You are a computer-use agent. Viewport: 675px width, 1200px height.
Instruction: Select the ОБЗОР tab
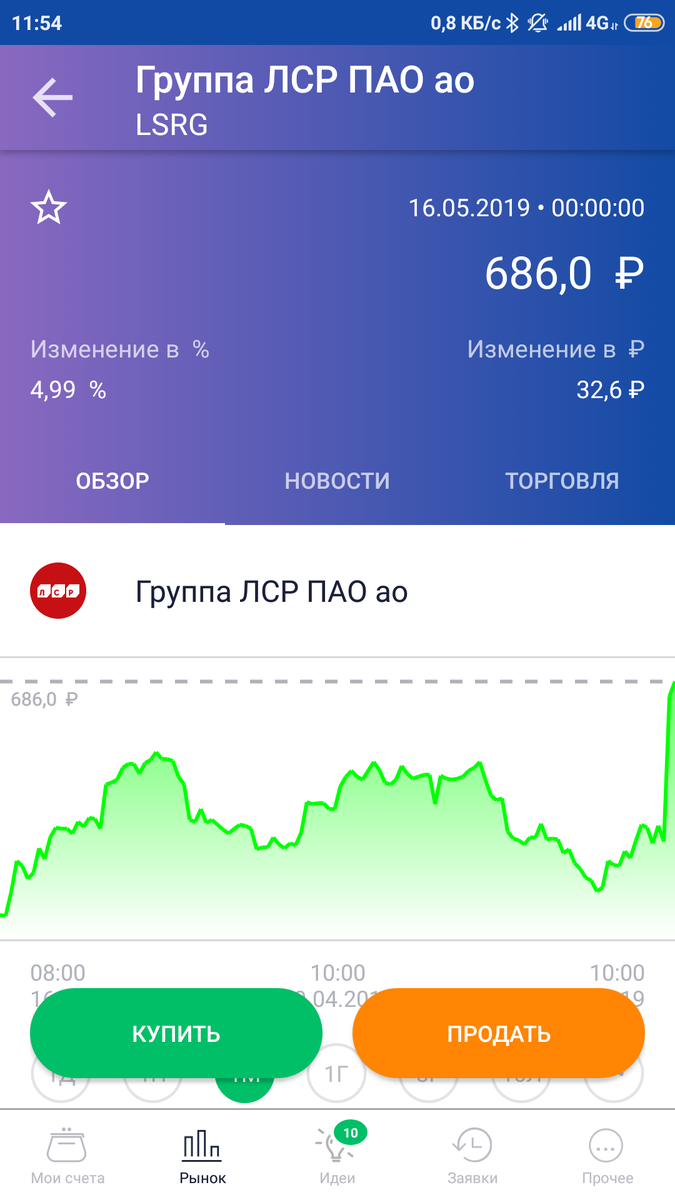point(112,481)
